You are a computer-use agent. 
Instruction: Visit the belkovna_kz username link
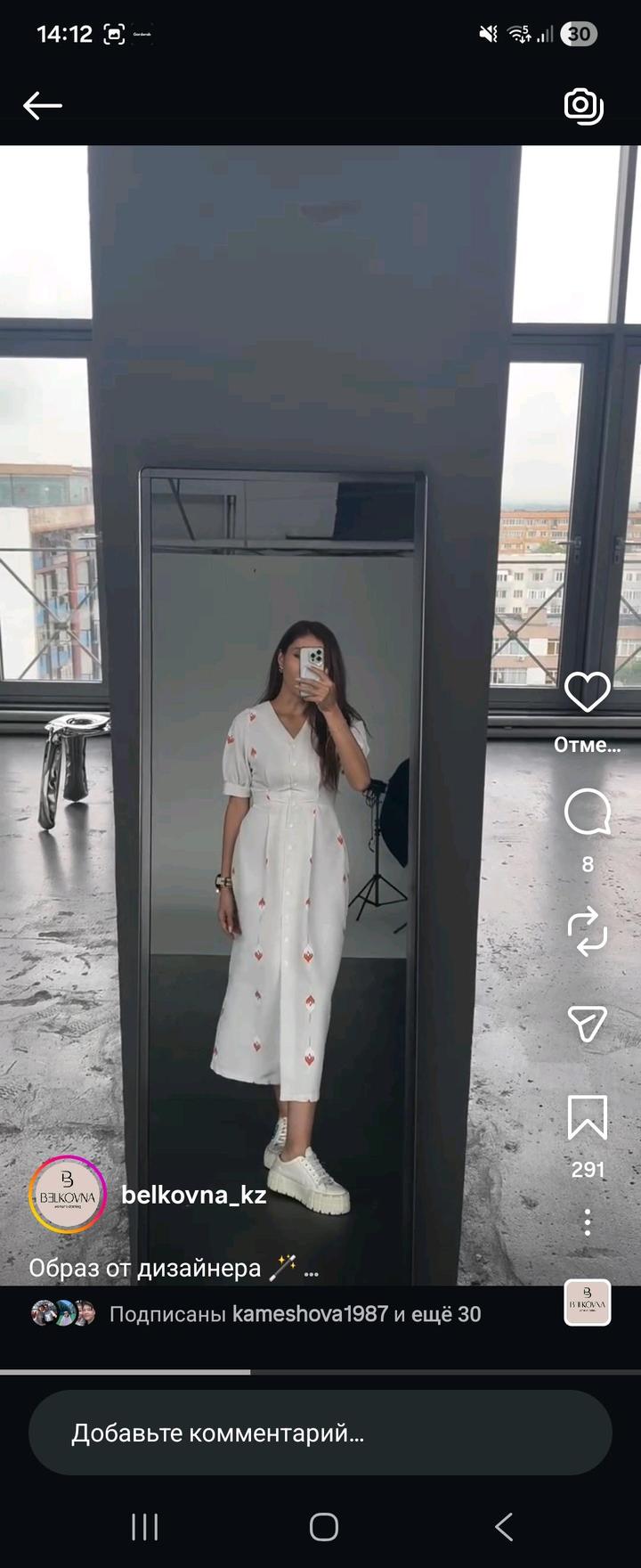tap(194, 1195)
